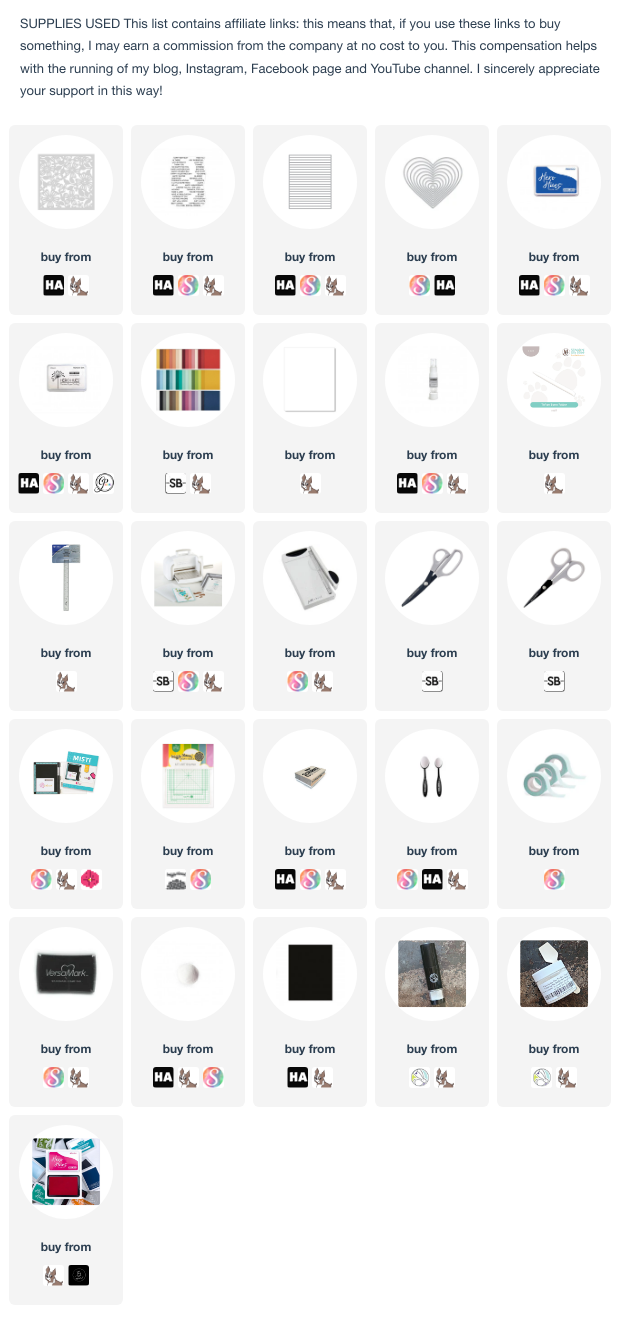Open the blue ink pad product tile
The height and width of the screenshot is (1325, 620).
pyautogui.click(x=553, y=180)
